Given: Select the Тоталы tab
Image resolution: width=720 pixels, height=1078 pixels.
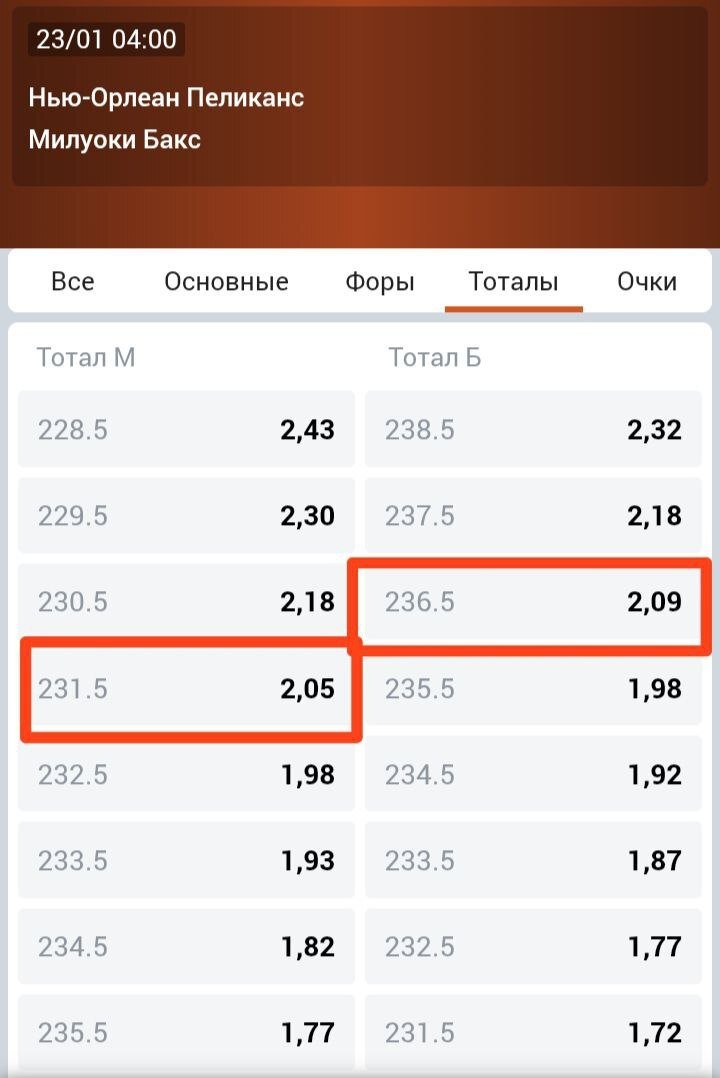Looking at the screenshot, I should [x=513, y=282].
